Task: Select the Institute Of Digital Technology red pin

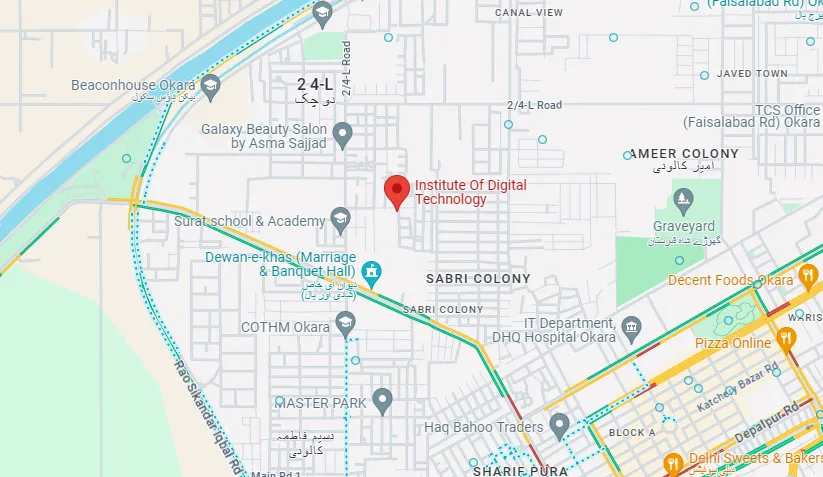Action: tap(397, 190)
